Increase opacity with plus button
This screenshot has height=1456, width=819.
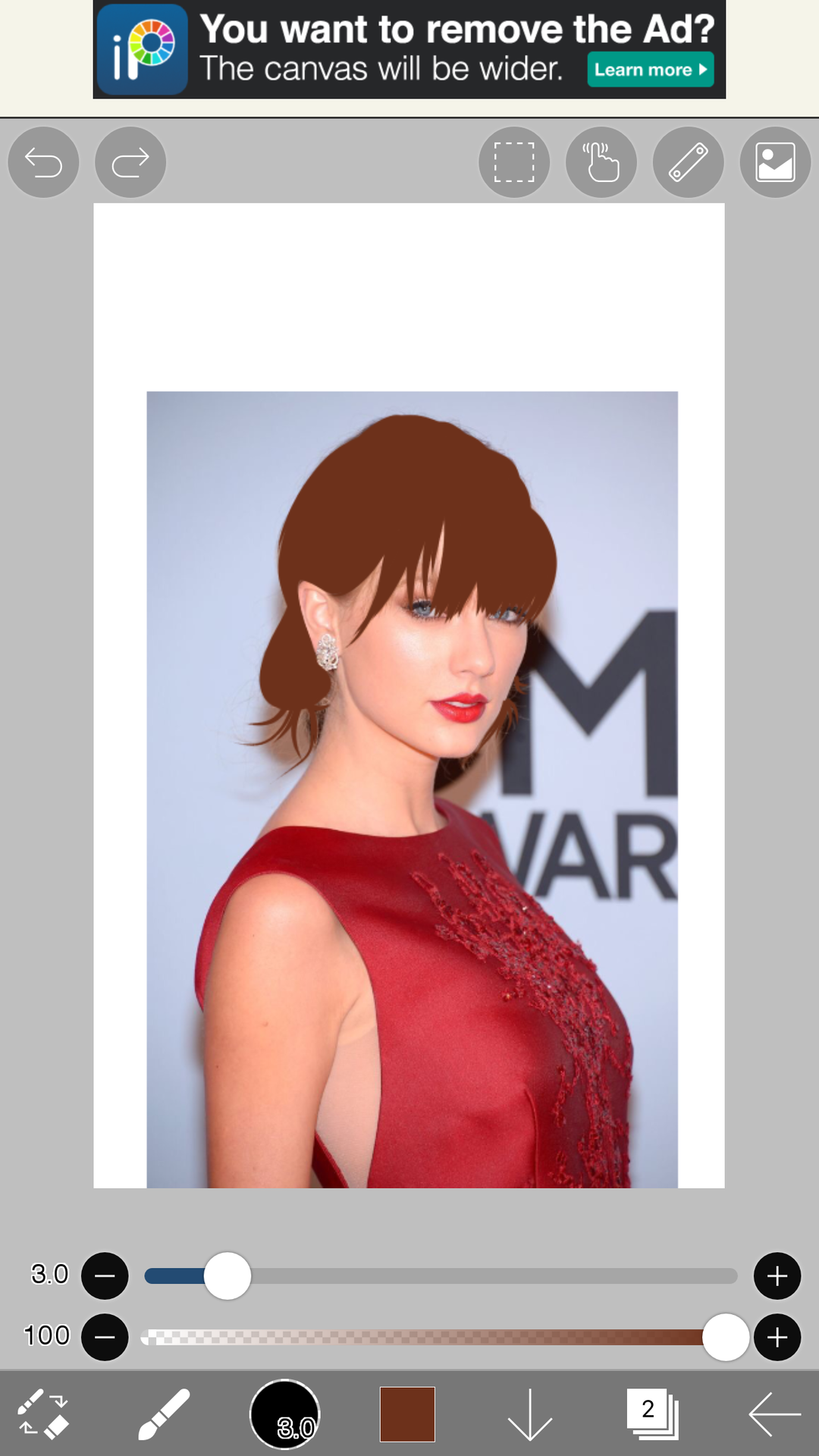coord(777,1337)
